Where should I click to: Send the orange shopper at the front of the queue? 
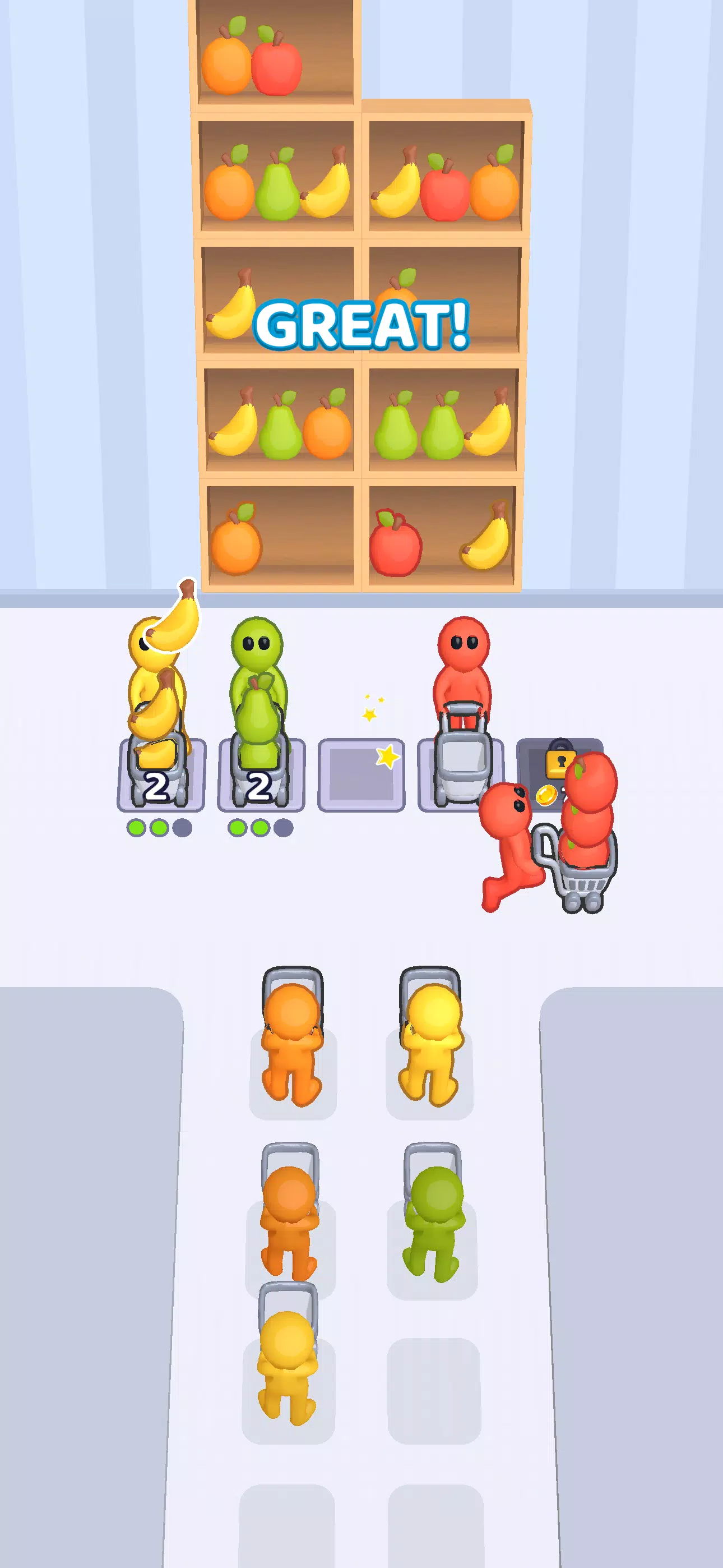click(x=292, y=1041)
